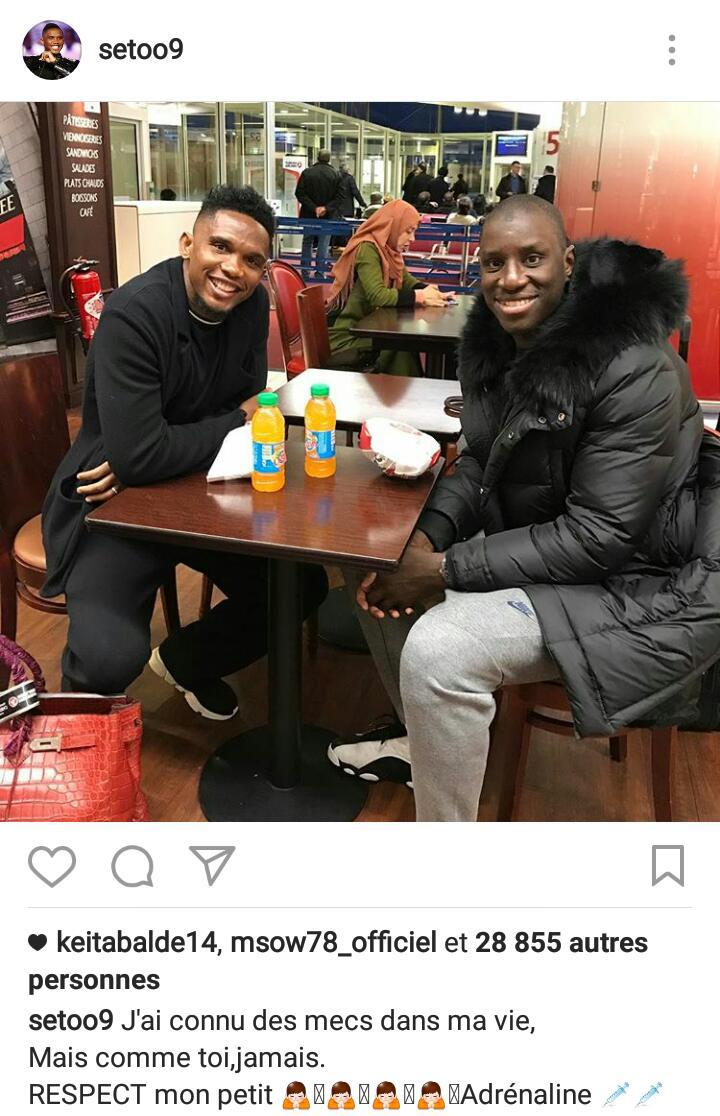Open setoo9's profile picture
The image size is (720, 1116).
51,50
